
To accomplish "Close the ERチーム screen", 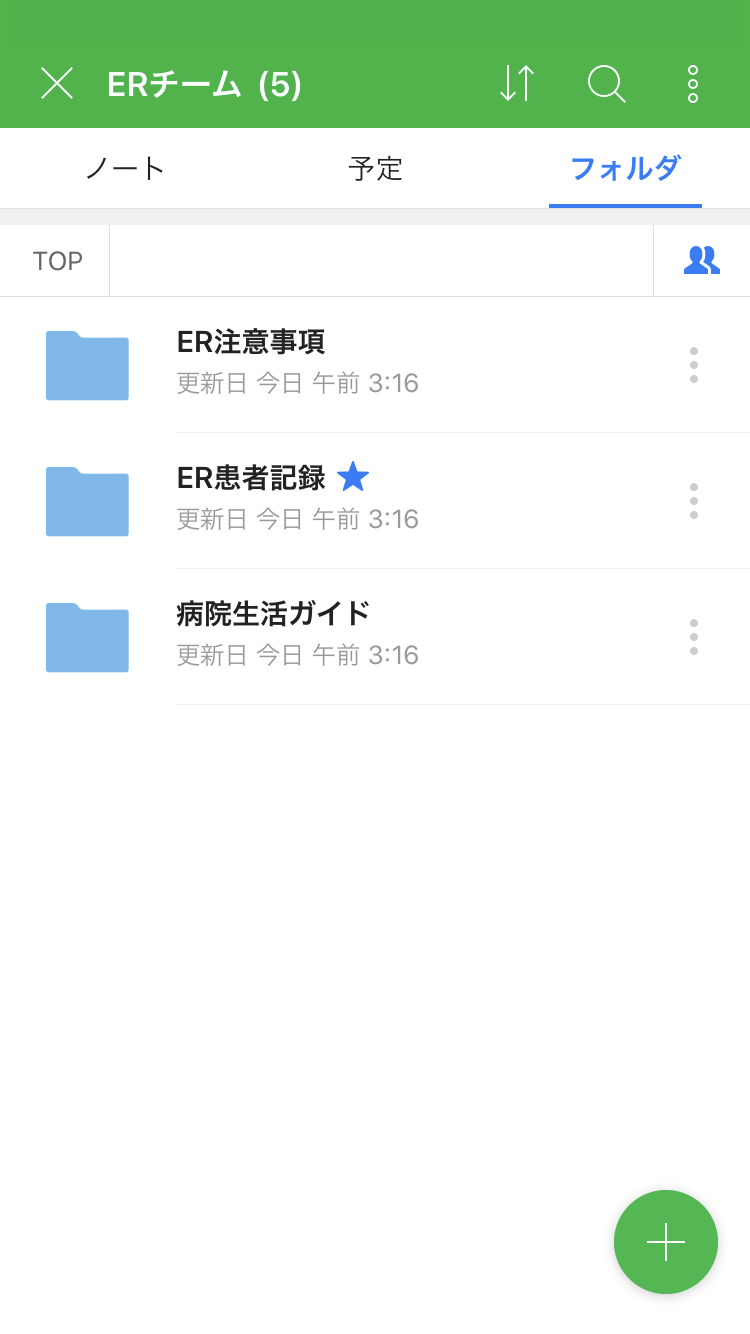I will click(57, 83).
